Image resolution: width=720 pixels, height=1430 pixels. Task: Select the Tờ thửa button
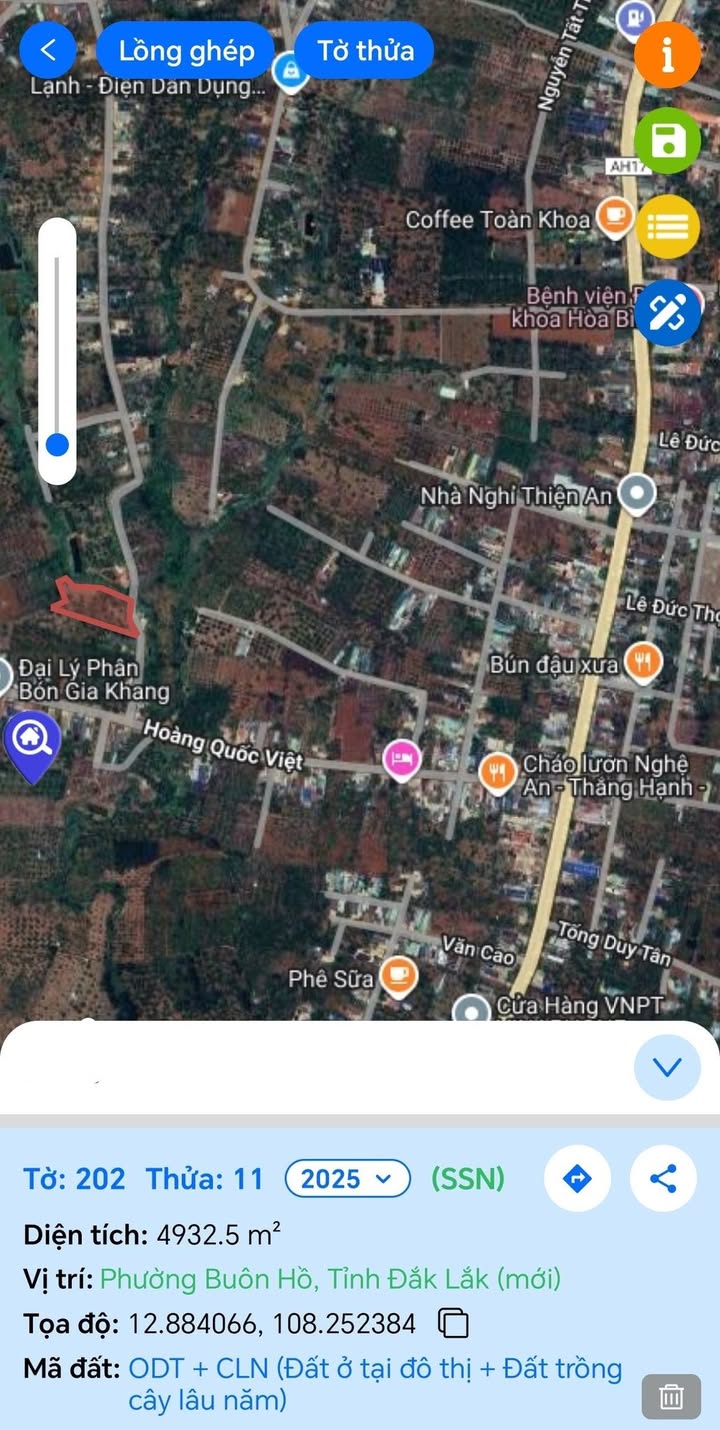click(x=365, y=50)
